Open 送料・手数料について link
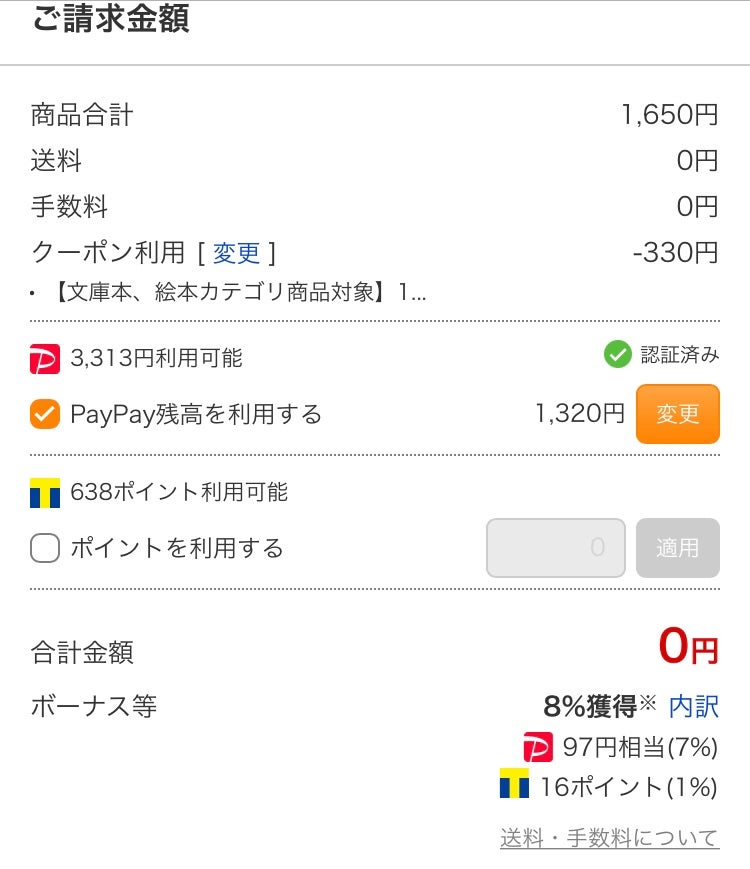Screen dimensions: 750x869 (x=609, y=838)
